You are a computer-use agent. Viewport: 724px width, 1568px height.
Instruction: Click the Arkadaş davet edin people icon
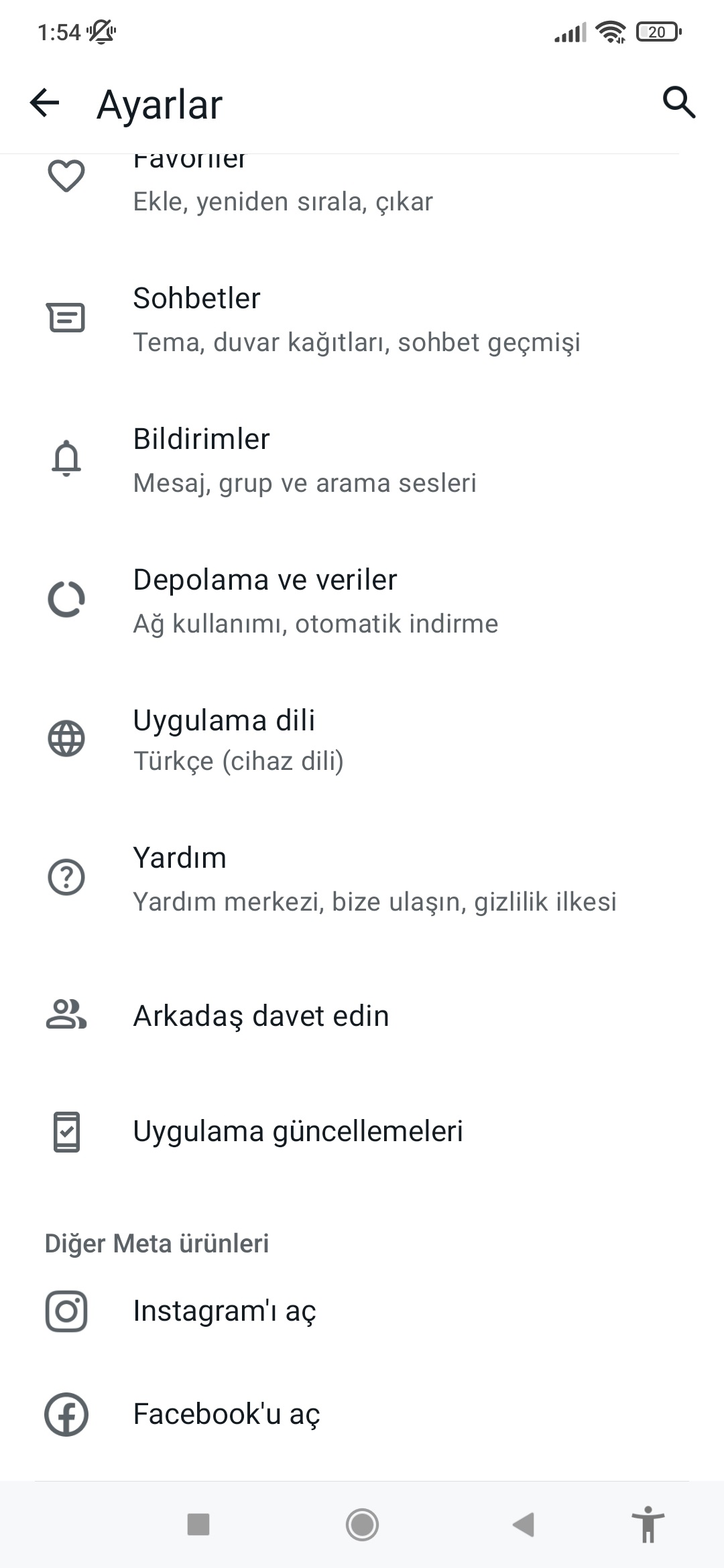[65, 1016]
